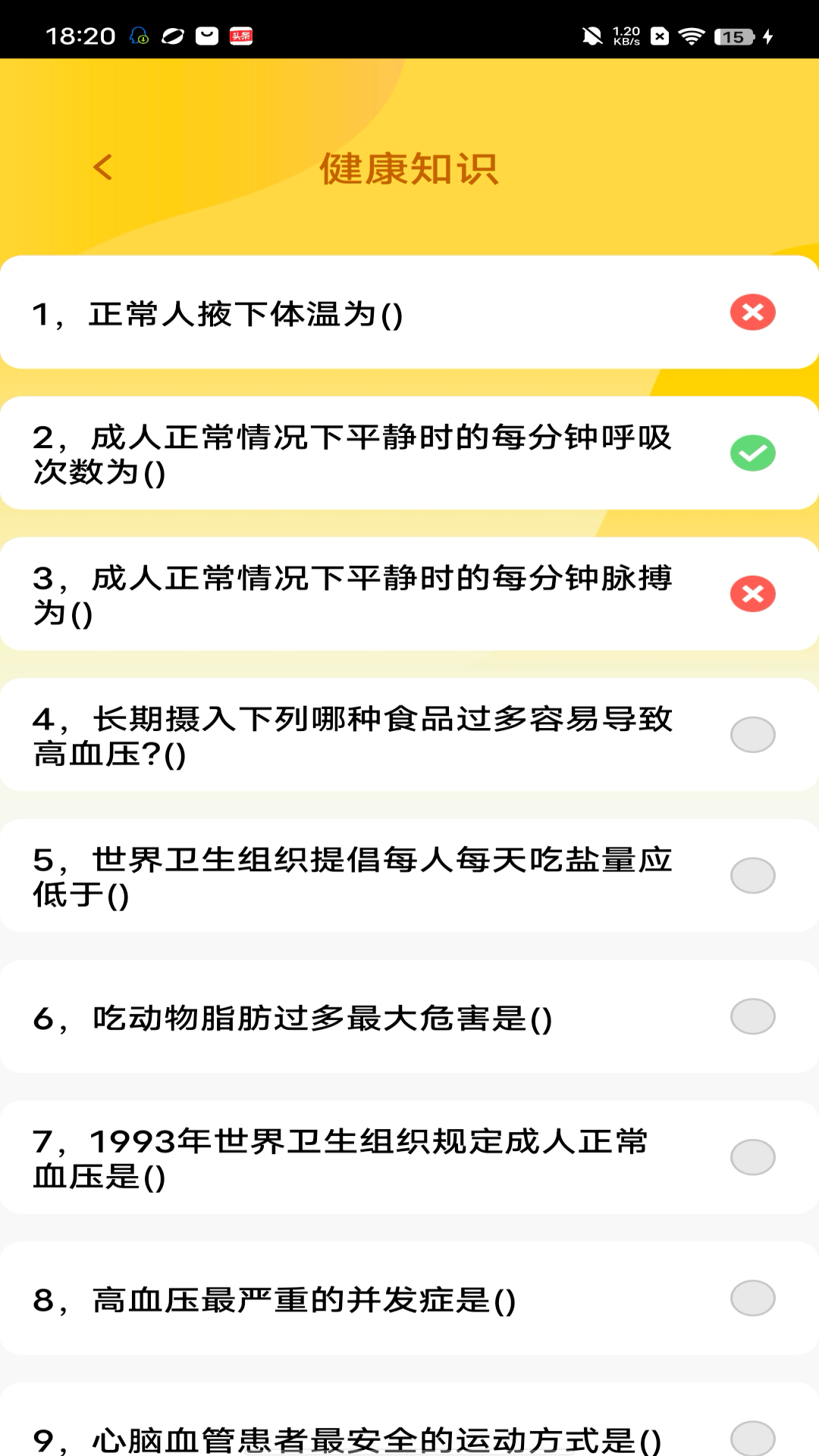Screen dimensions: 819x1456
Task: Click the battery indicator showing 15
Action: point(730,33)
